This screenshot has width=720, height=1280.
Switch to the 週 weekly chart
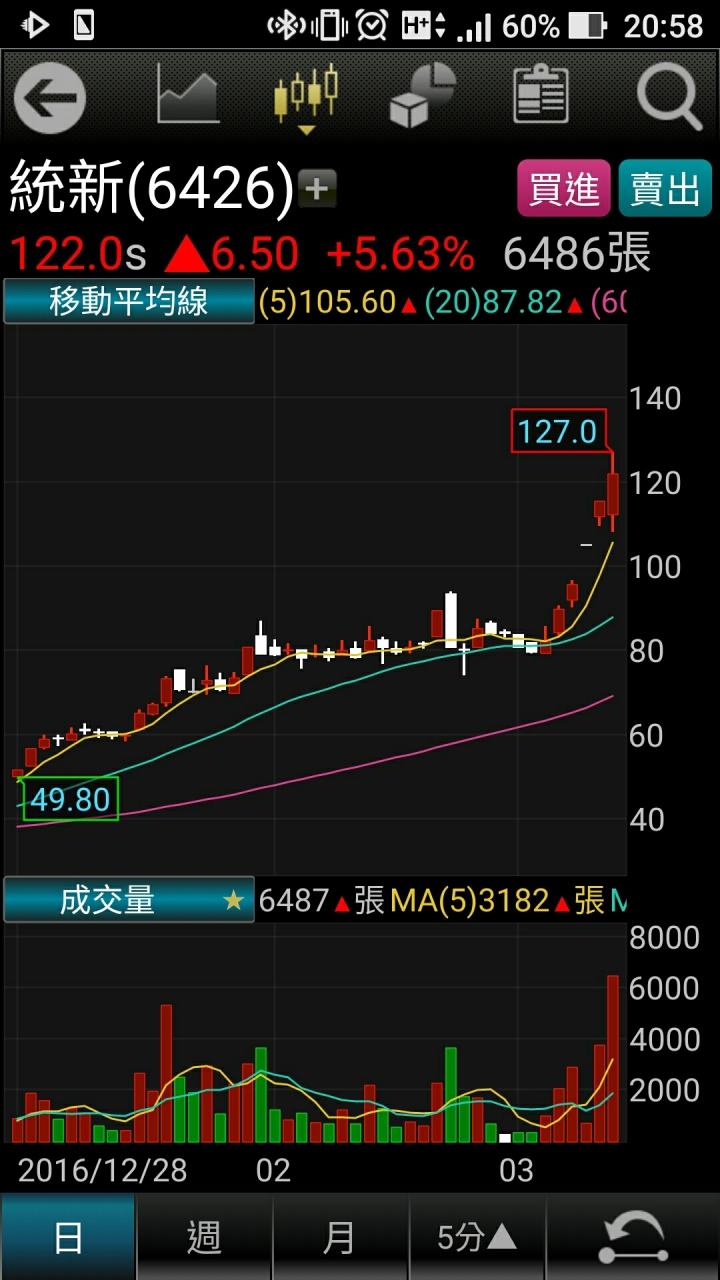(204, 1238)
